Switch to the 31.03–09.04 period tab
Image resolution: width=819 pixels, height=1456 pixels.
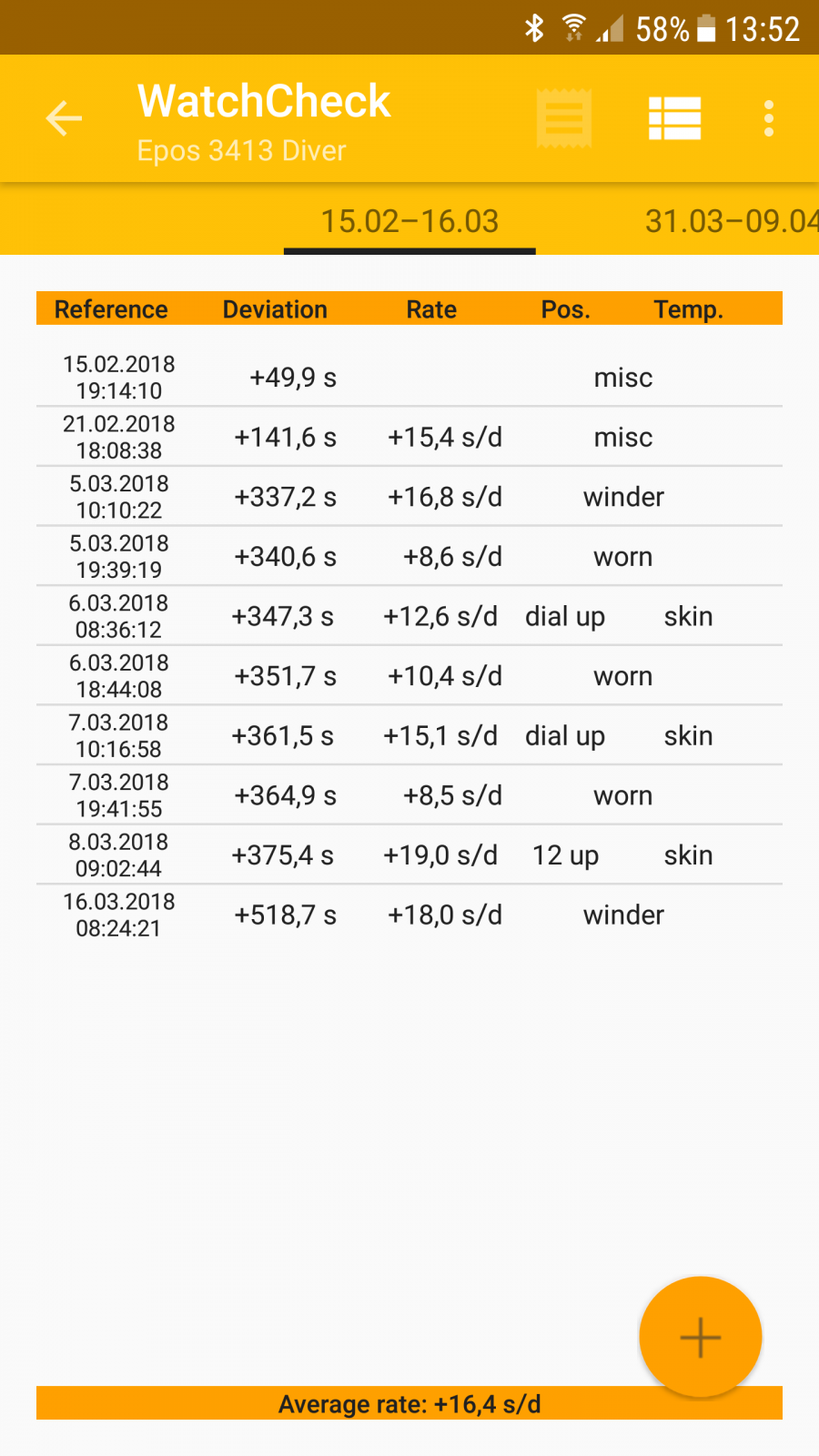click(732, 221)
